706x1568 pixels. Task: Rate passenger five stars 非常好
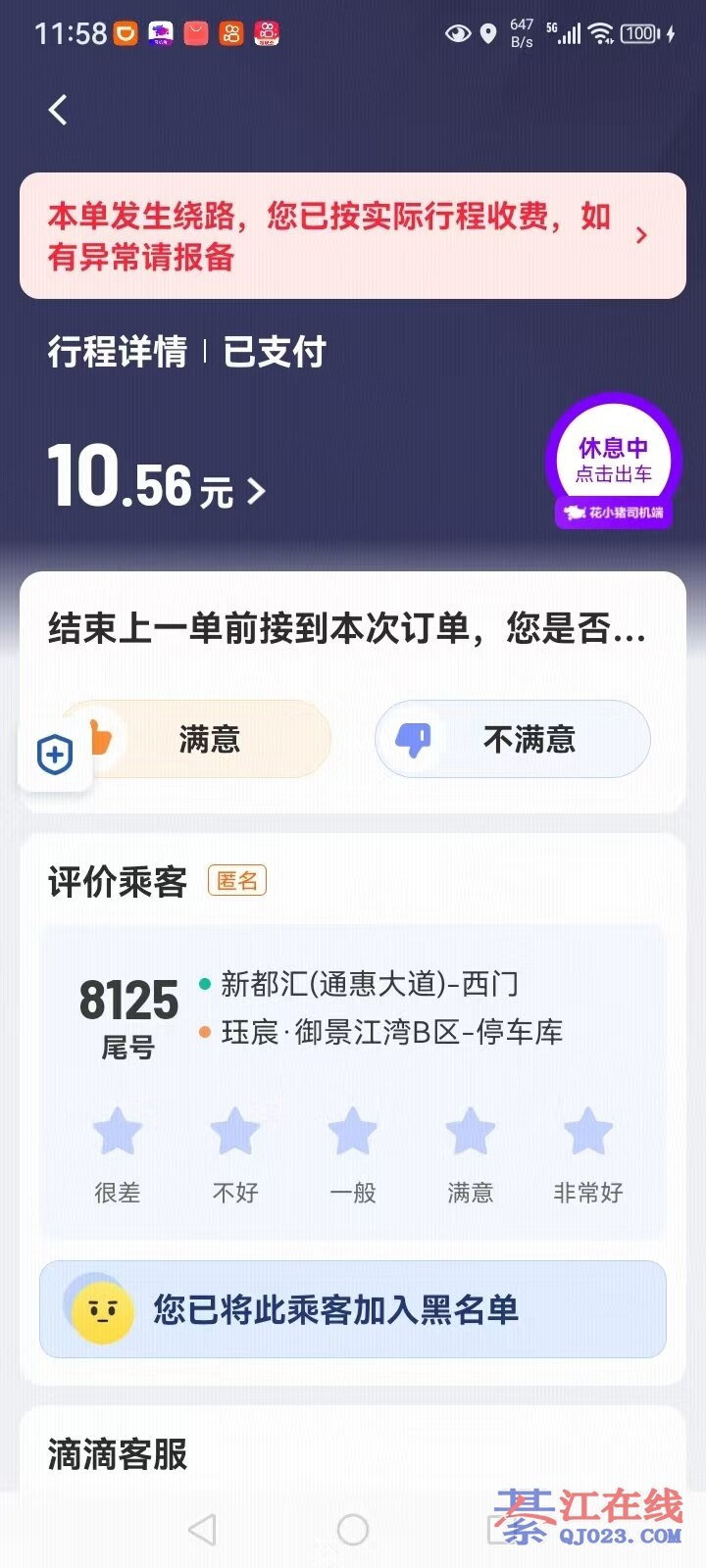tap(588, 1132)
